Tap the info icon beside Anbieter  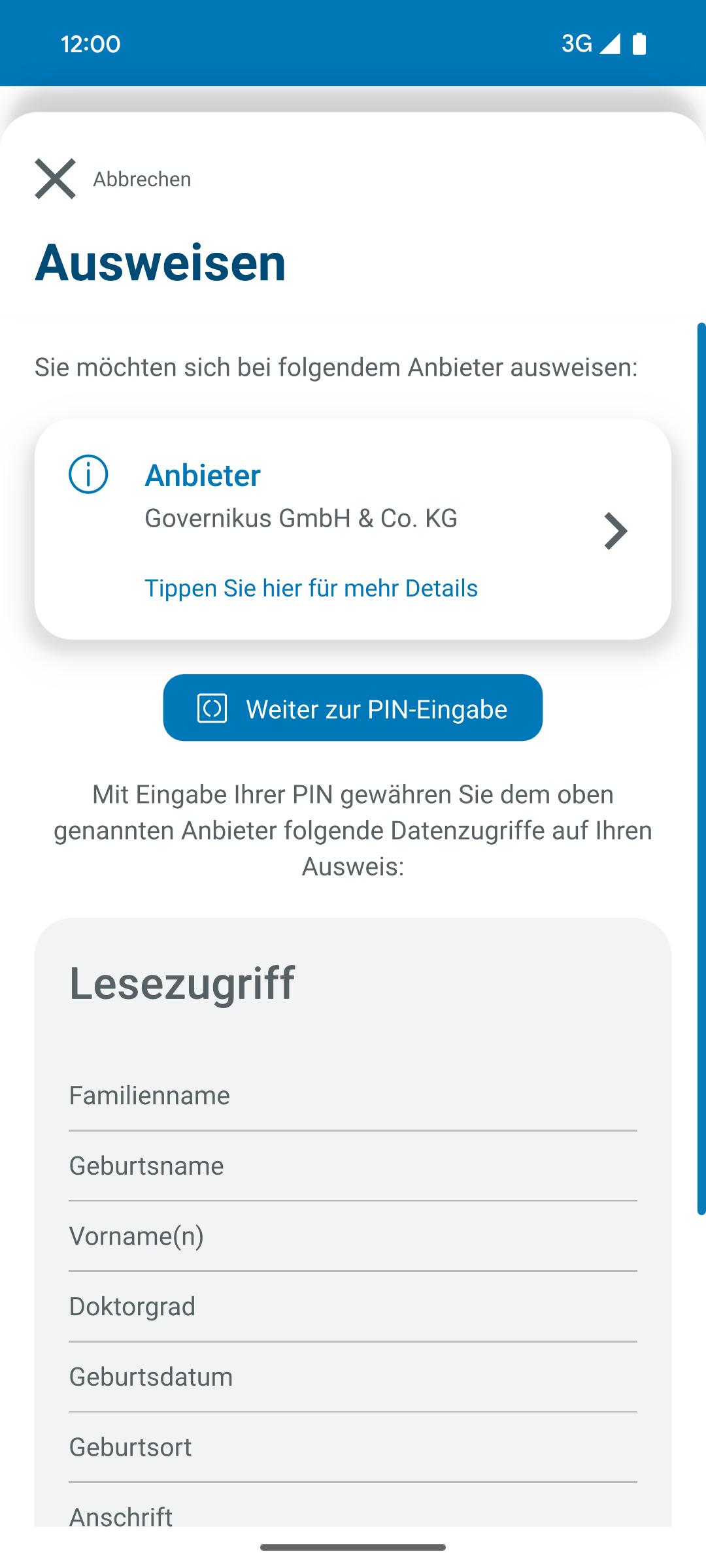(x=89, y=475)
